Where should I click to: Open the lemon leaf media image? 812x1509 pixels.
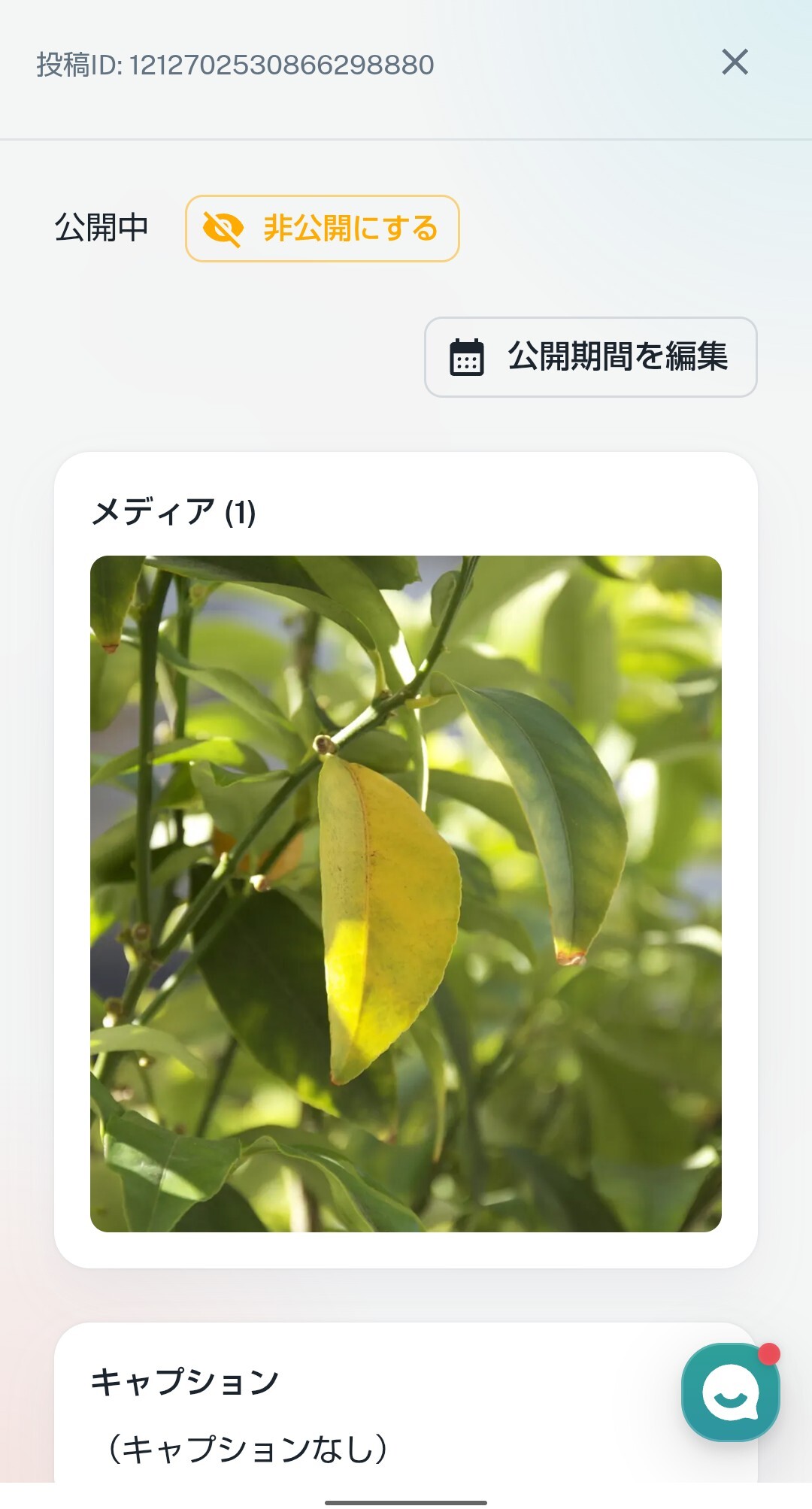tap(406, 893)
